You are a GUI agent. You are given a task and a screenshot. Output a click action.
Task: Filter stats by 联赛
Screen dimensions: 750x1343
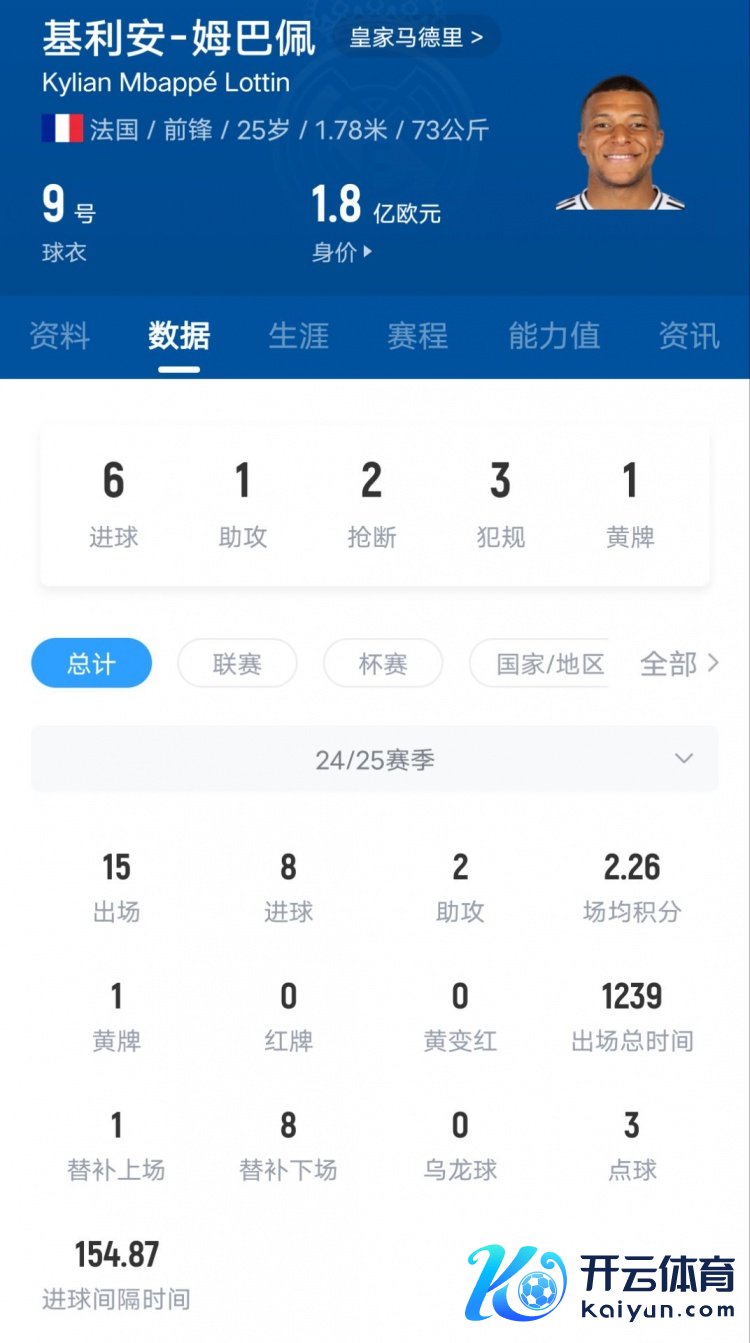pyautogui.click(x=237, y=663)
